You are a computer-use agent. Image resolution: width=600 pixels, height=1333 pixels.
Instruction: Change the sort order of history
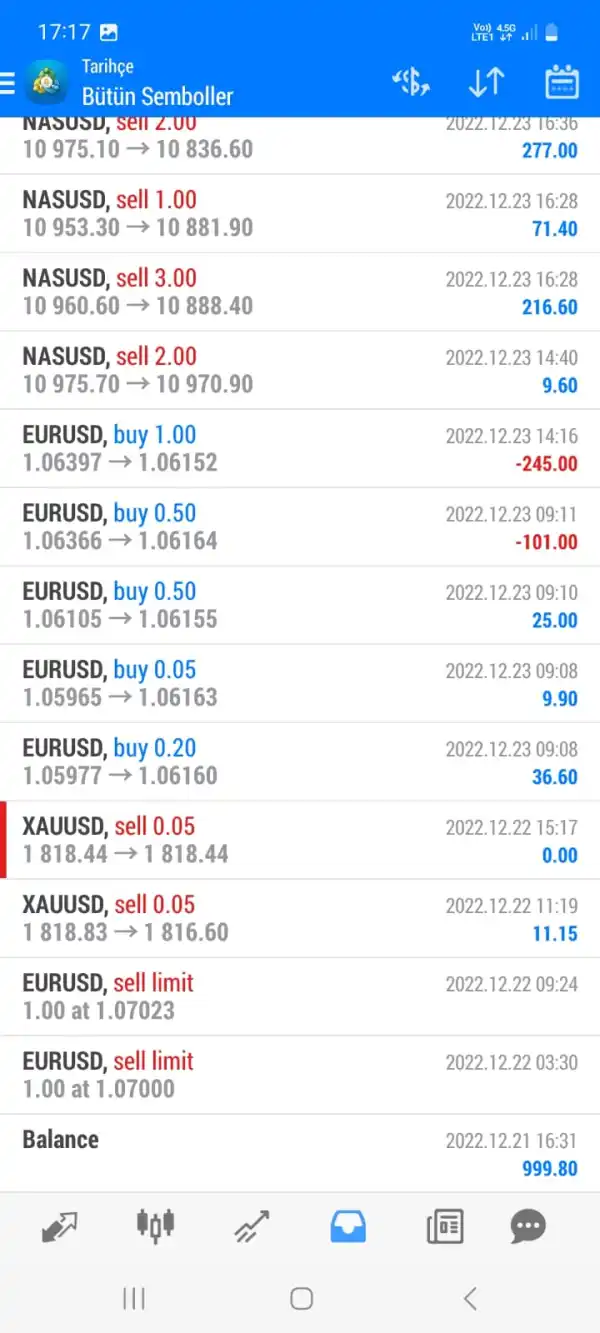click(486, 83)
